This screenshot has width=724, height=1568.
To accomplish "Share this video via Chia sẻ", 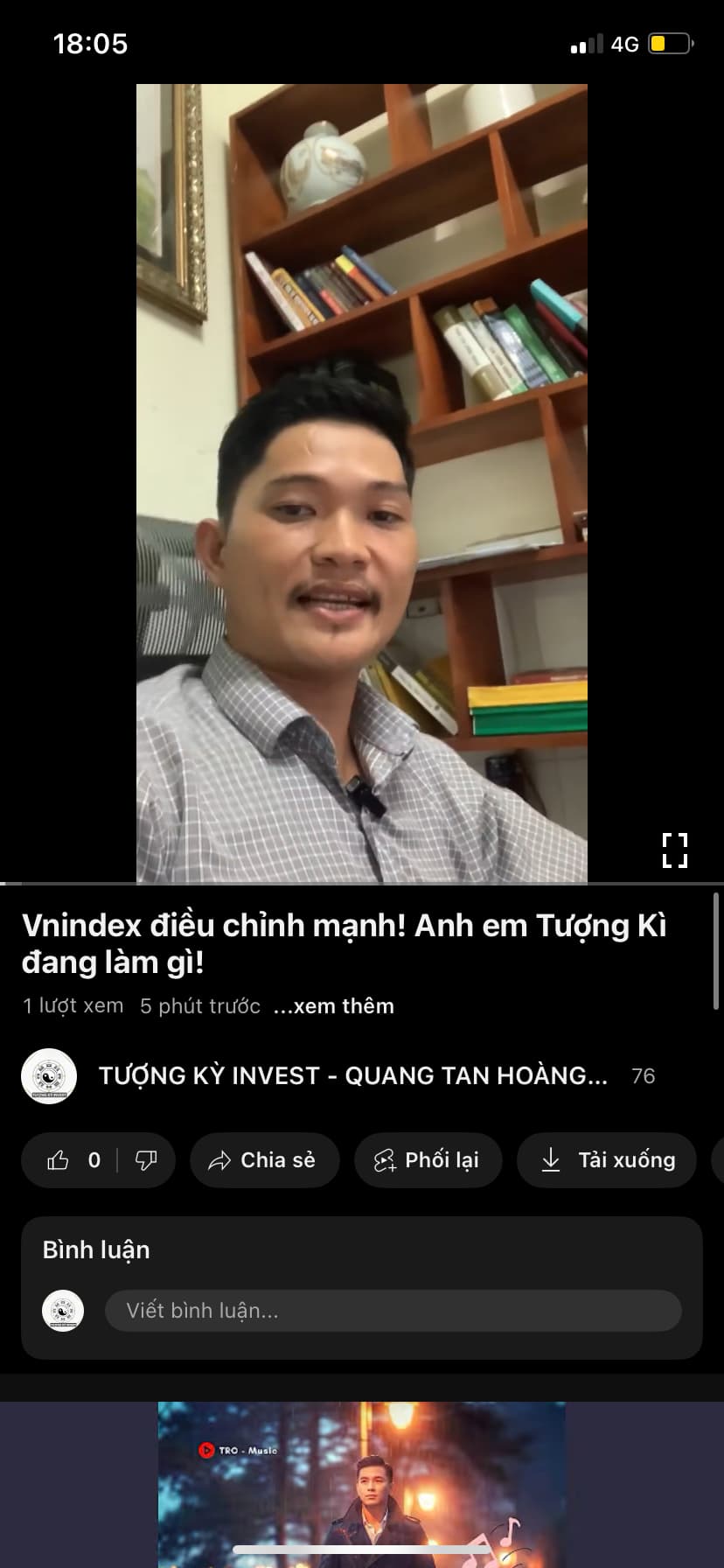I will 264,1160.
